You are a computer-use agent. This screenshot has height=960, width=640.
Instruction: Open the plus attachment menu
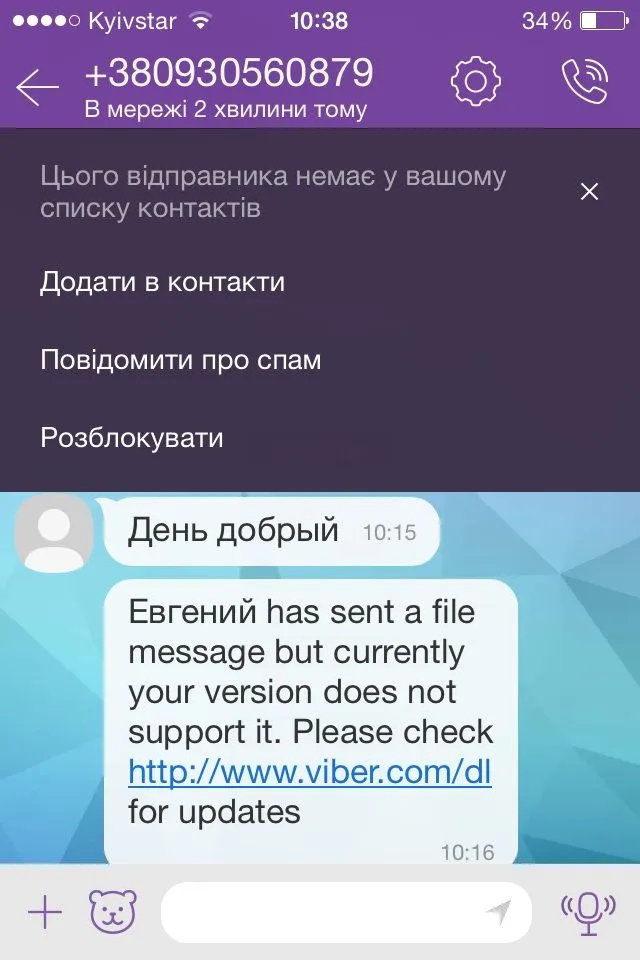coord(44,911)
